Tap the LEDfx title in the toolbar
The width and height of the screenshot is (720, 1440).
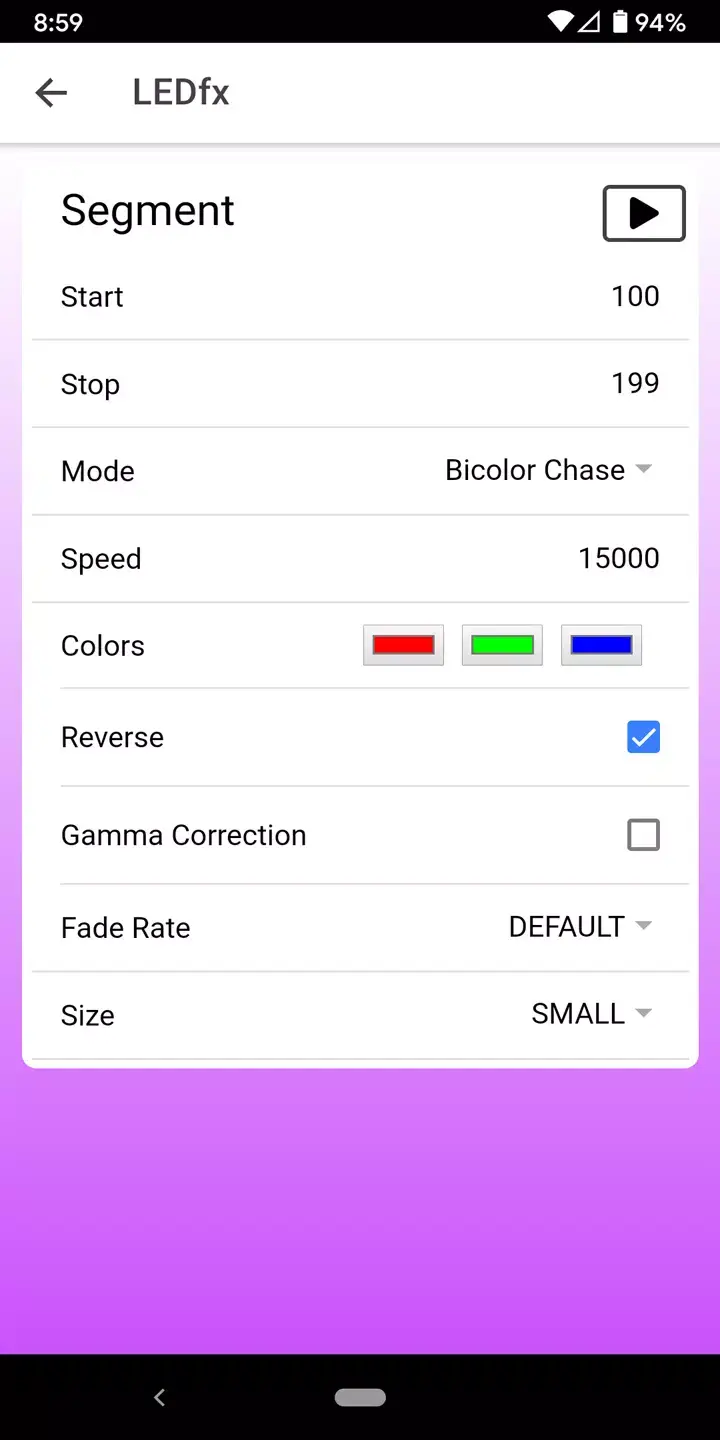pos(180,92)
